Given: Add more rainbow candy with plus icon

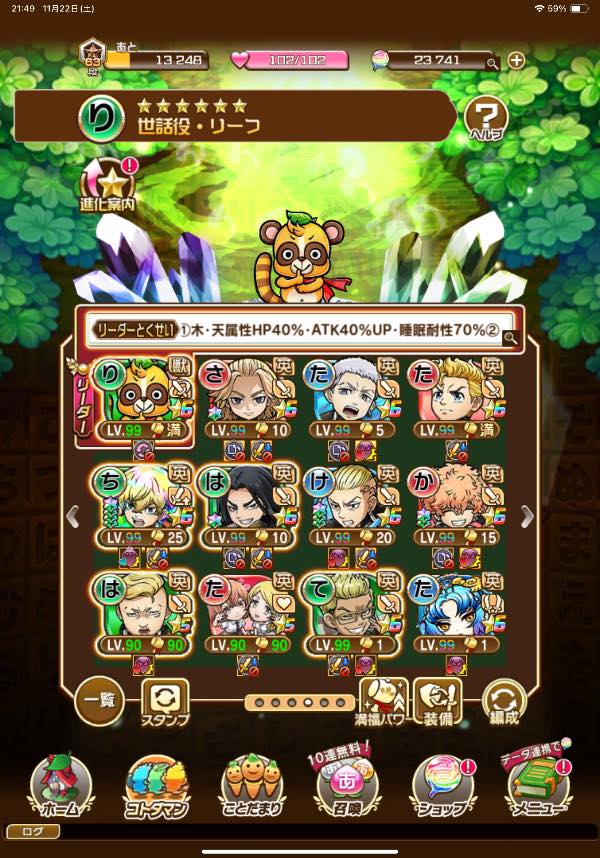Looking at the screenshot, I should pyautogui.click(x=516, y=60).
